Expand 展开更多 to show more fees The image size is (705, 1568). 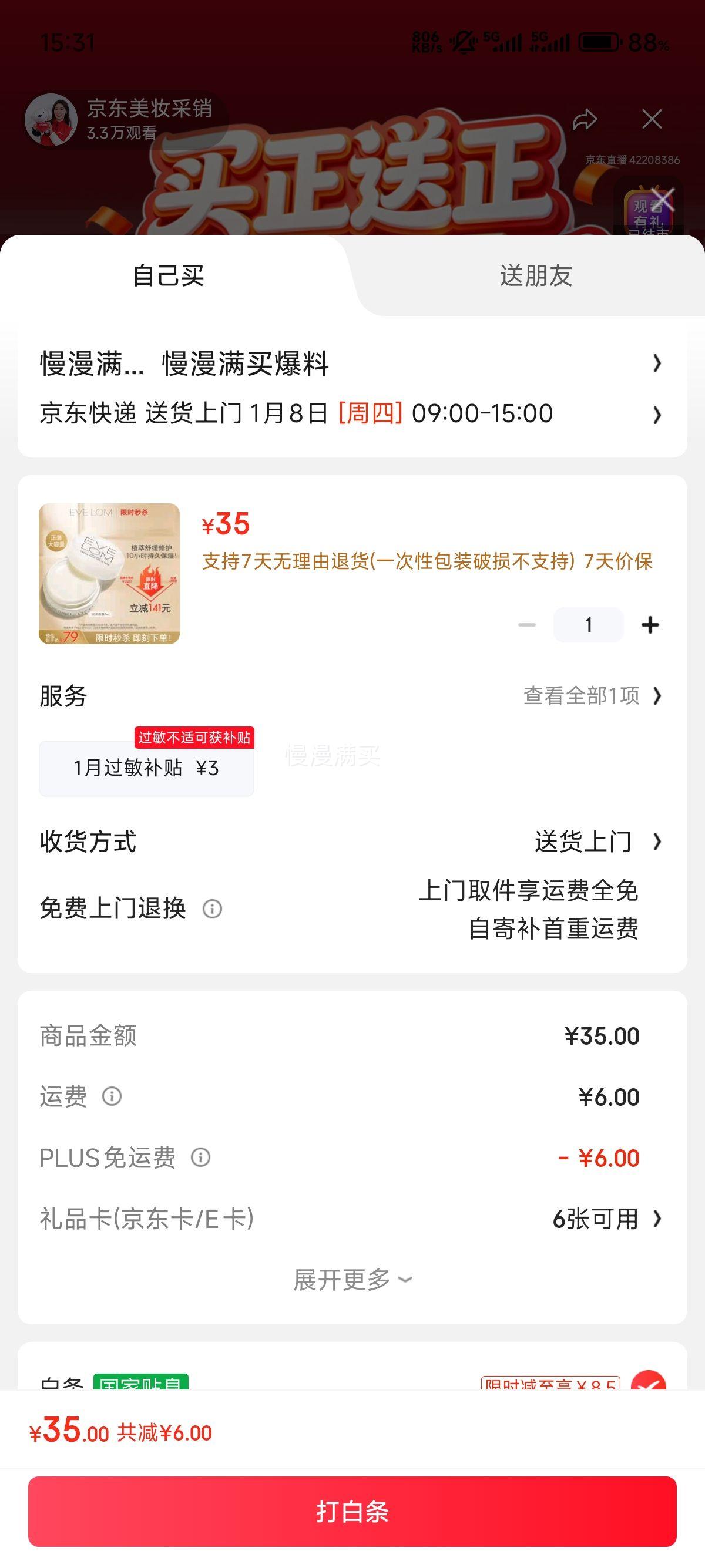pyautogui.click(x=352, y=1279)
